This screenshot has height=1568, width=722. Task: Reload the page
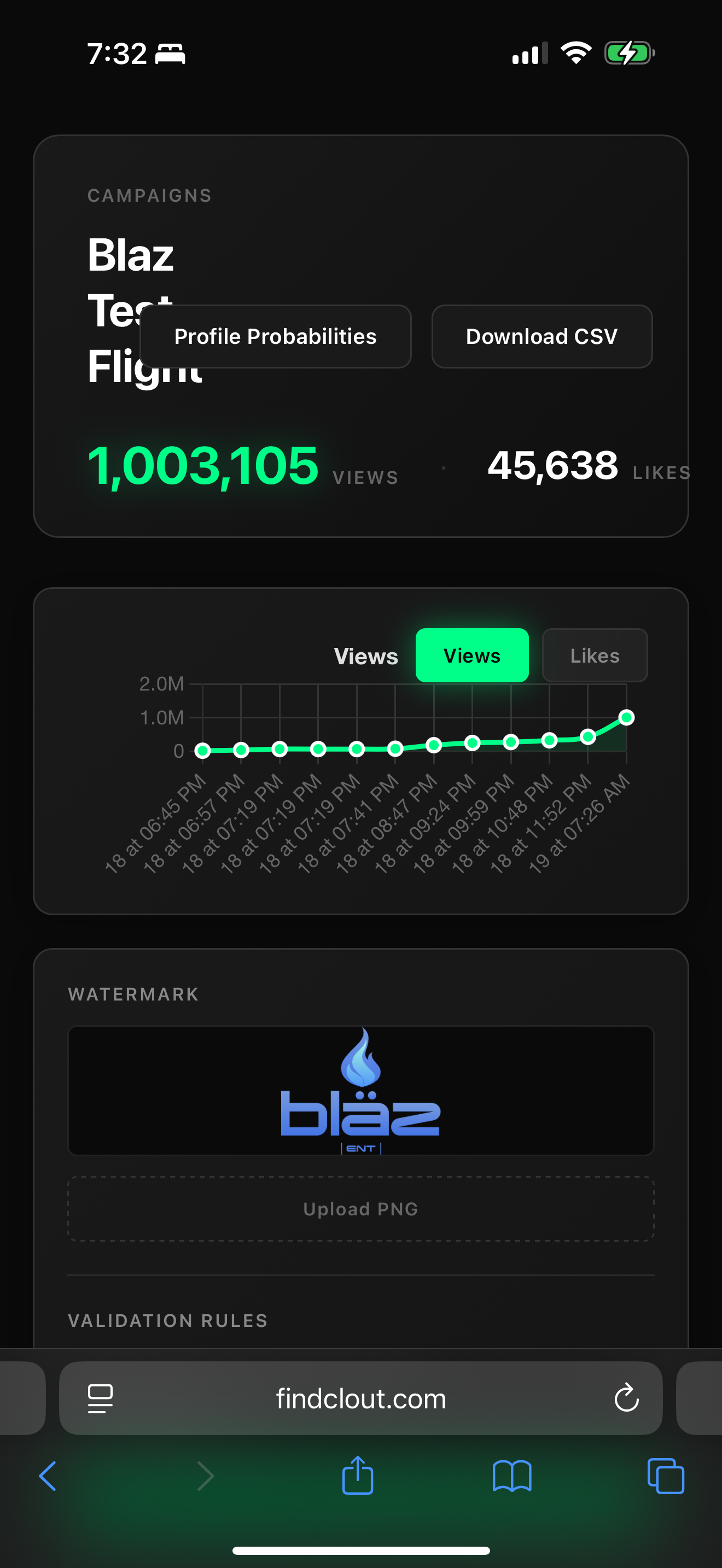pos(626,1398)
